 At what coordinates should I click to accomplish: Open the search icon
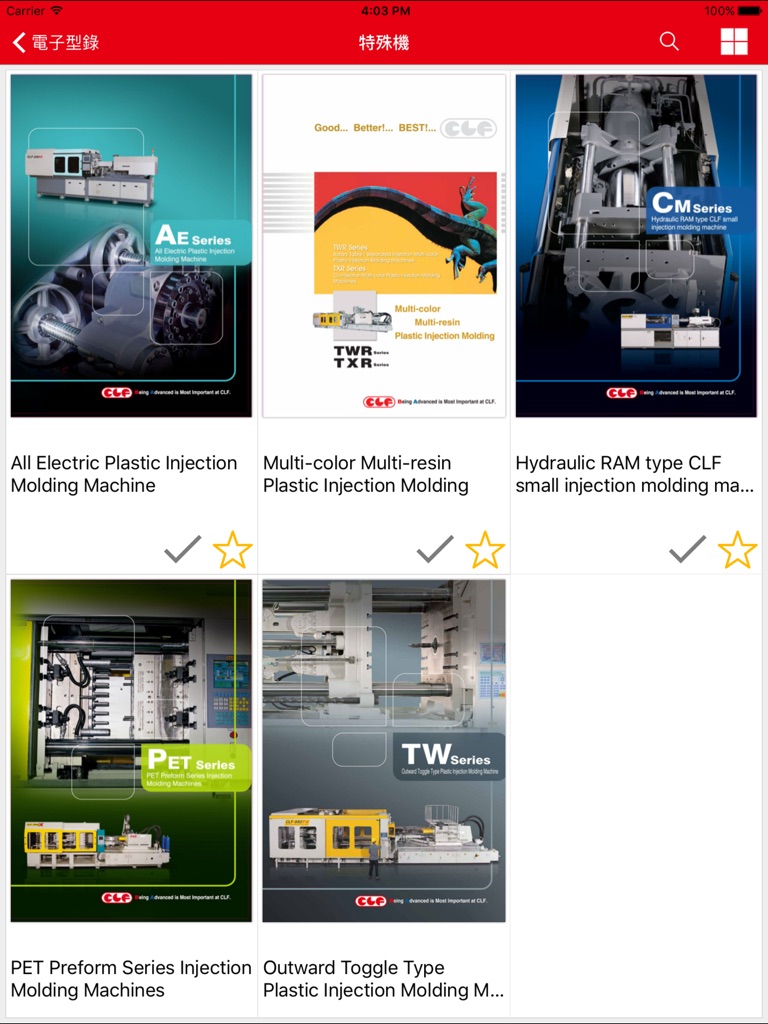tap(669, 42)
